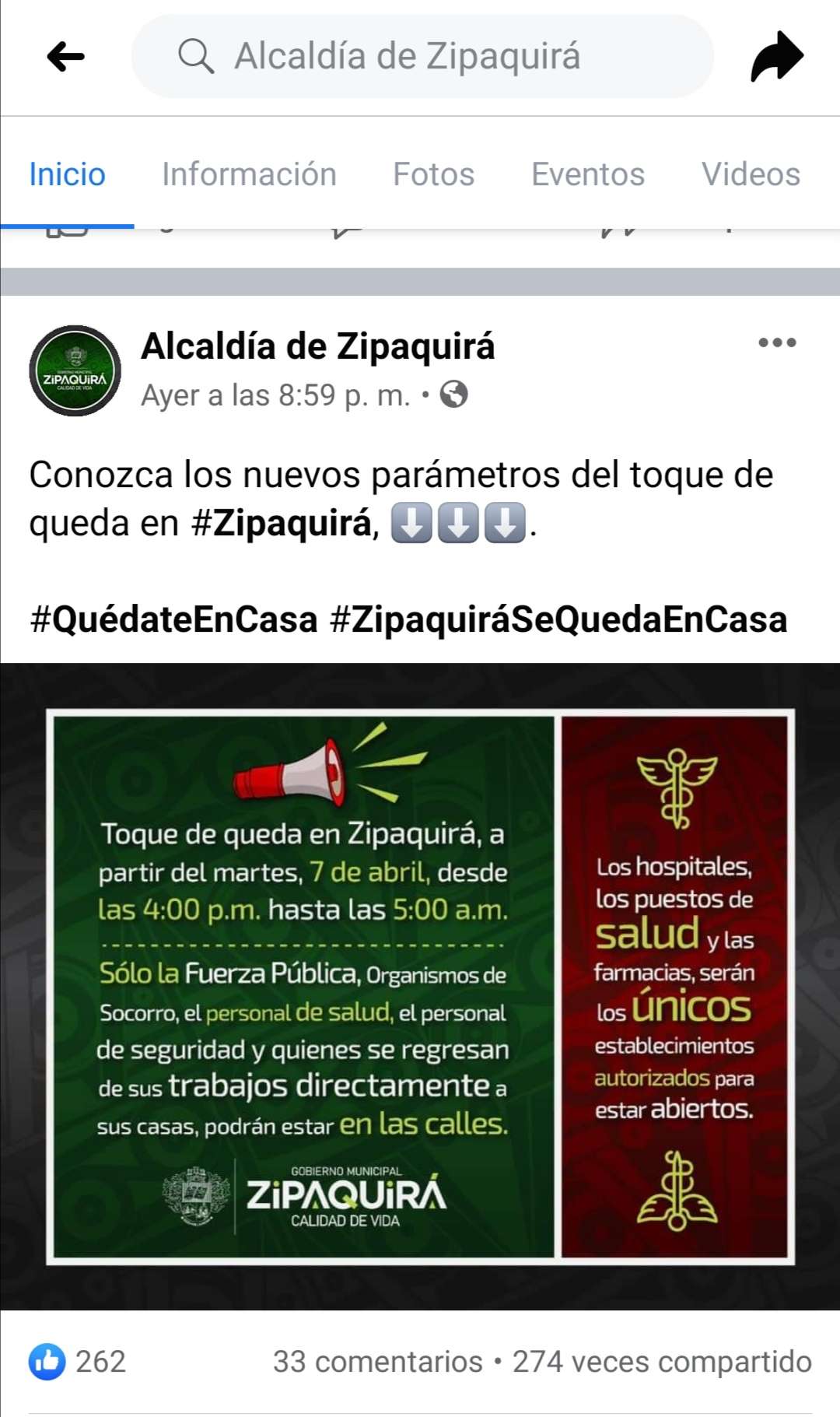Open the post's three-dot options menu
Image resolution: width=840 pixels, height=1417 pixels.
[777, 342]
